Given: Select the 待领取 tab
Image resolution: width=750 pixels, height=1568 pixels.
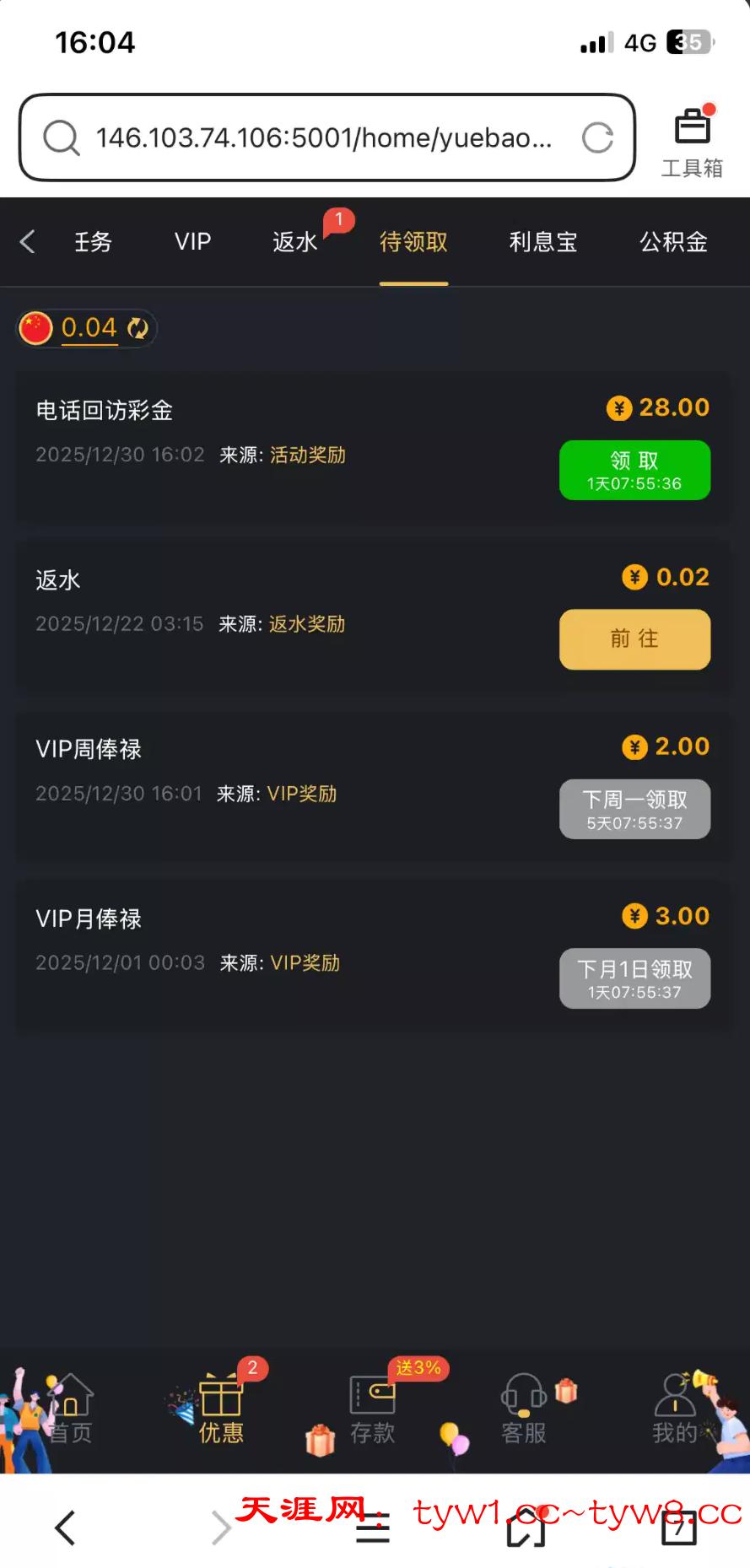Looking at the screenshot, I should (x=413, y=242).
